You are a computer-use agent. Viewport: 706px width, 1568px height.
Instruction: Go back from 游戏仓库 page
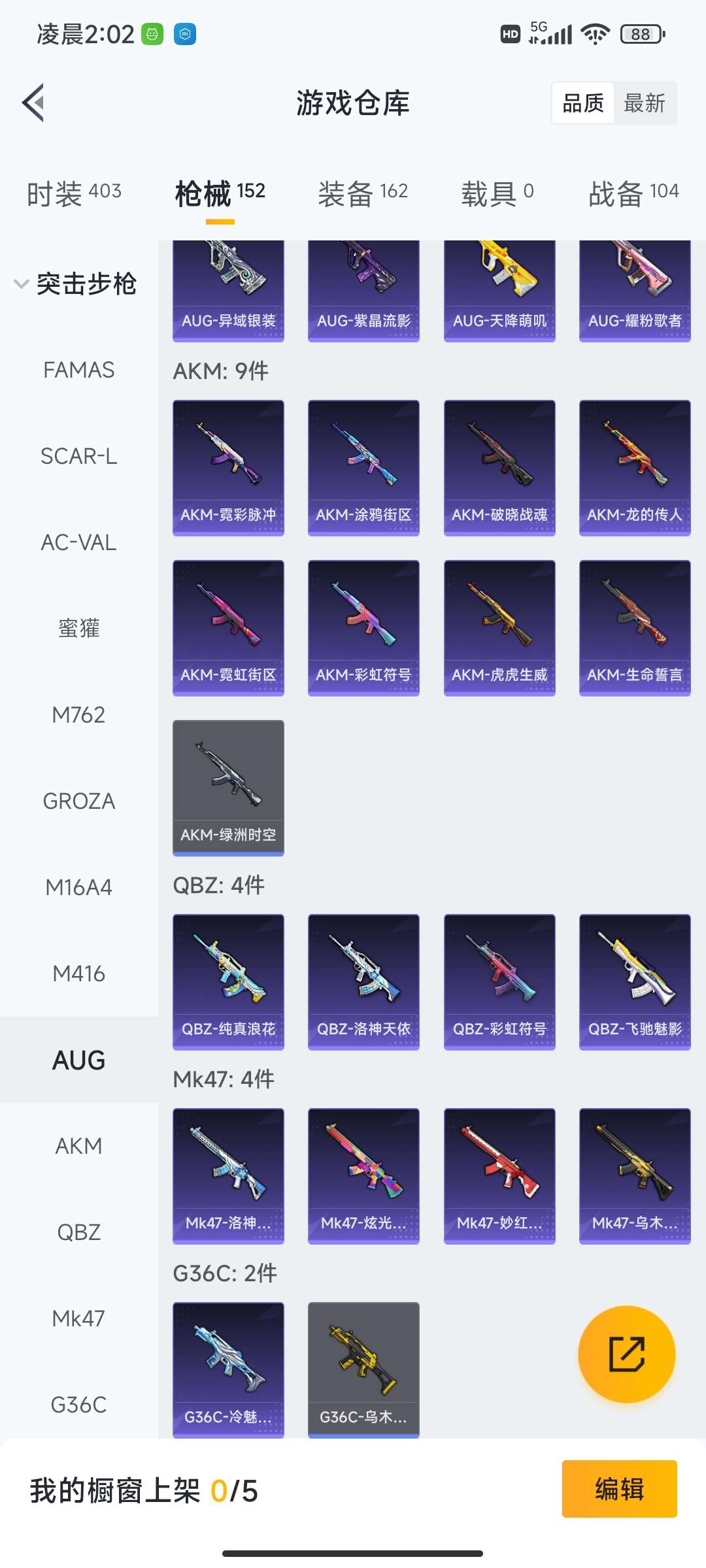(x=34, y=103)
